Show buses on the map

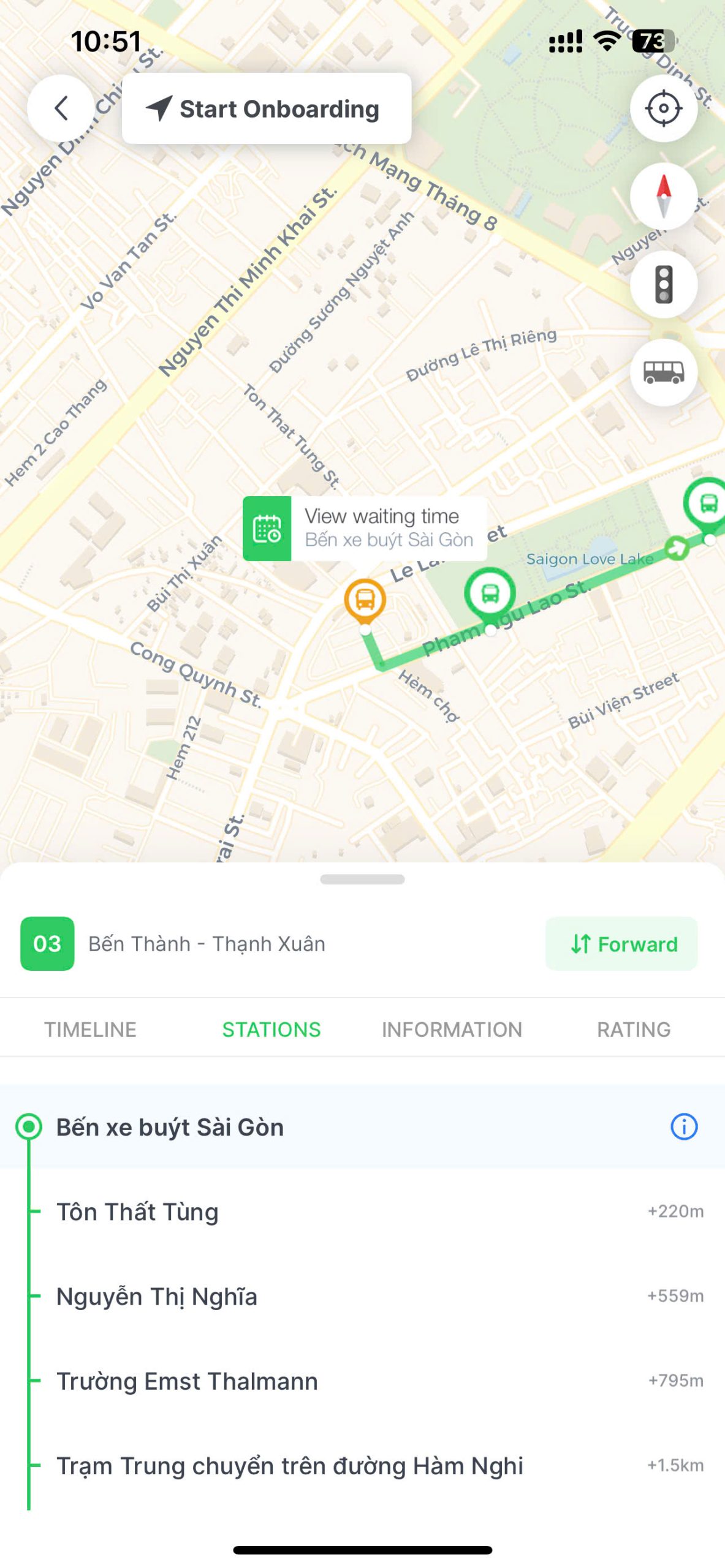[x=663, y=372]
